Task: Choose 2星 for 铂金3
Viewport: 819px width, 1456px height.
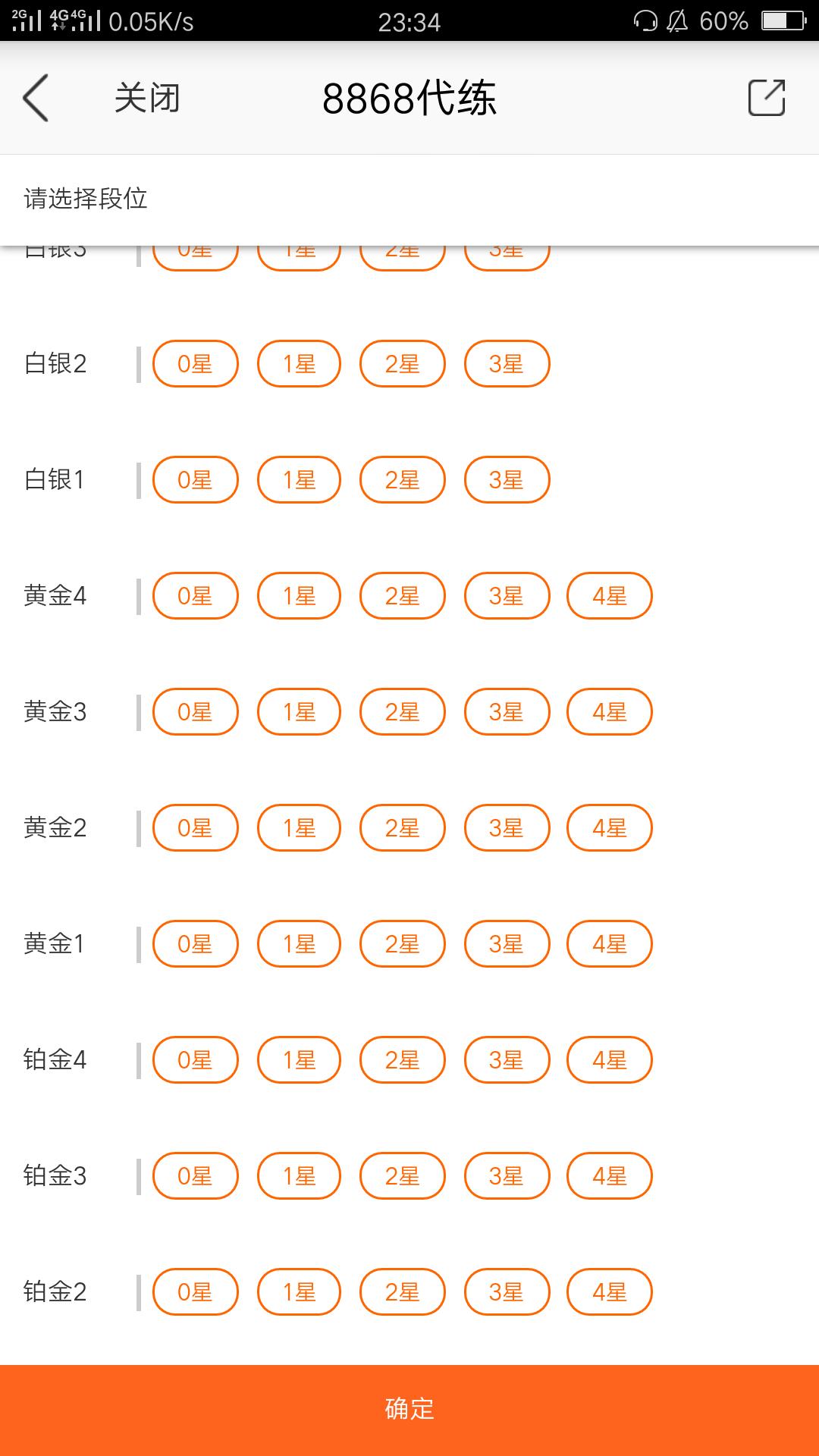Action: coord(402,1176)
